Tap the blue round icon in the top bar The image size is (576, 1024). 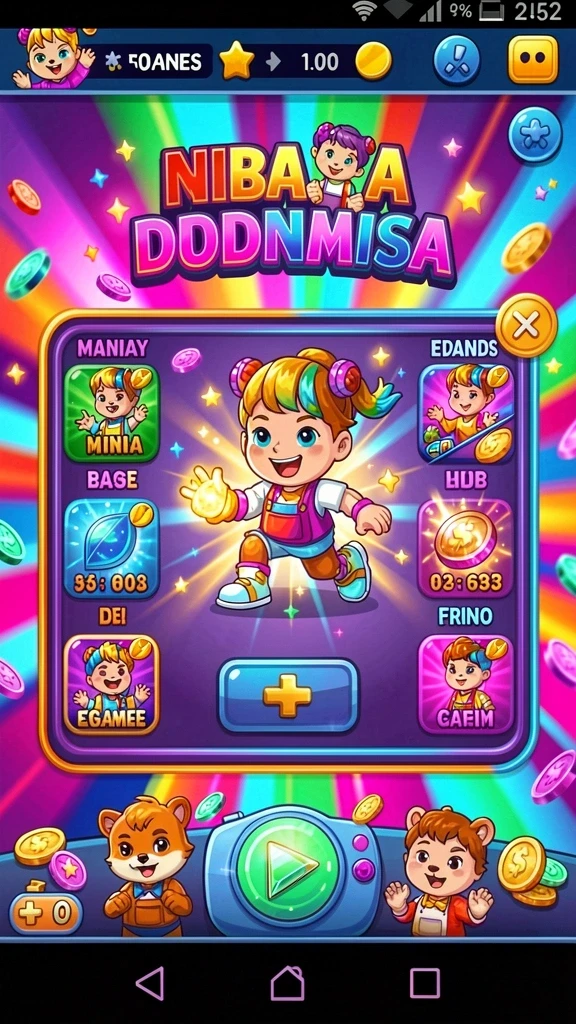pos(457,60)
